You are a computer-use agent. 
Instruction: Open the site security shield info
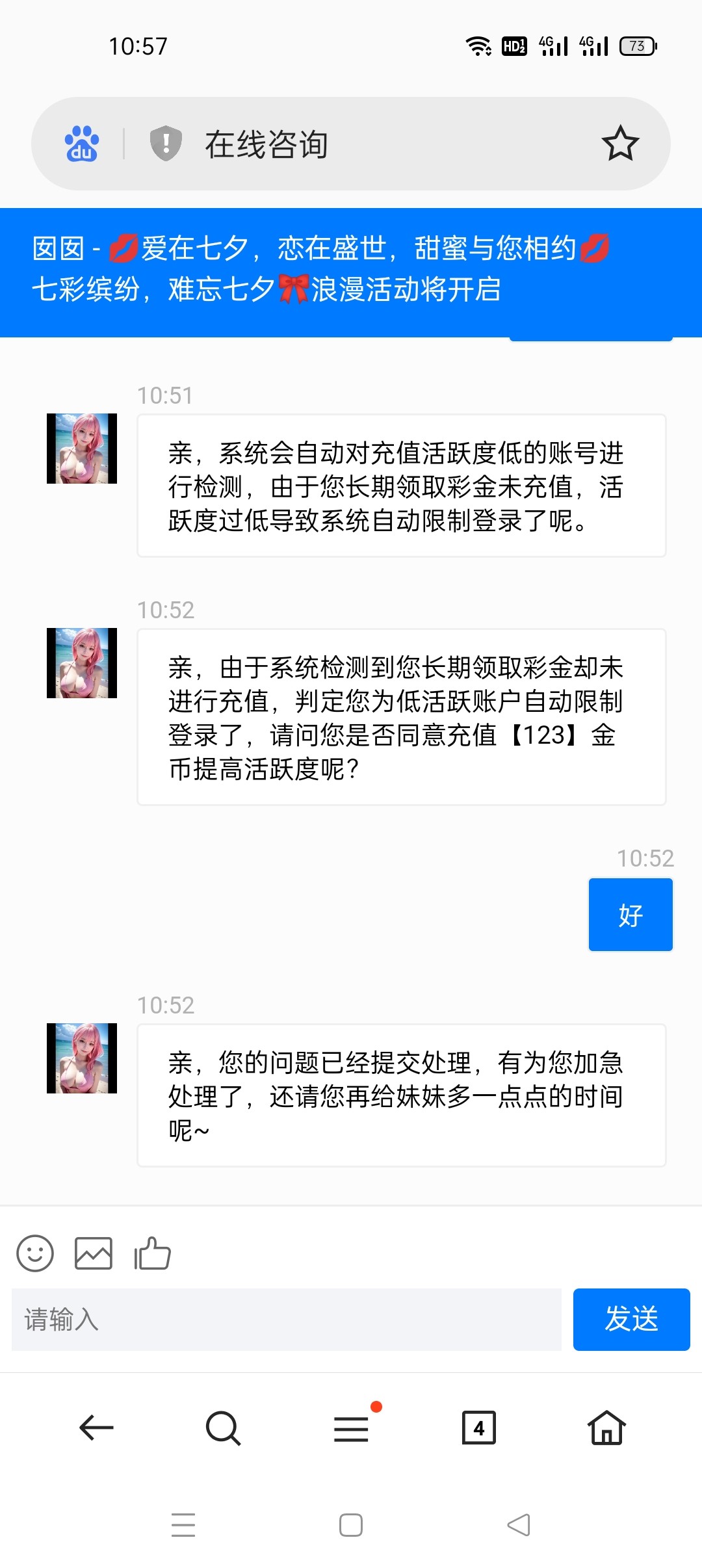point(166,143)
